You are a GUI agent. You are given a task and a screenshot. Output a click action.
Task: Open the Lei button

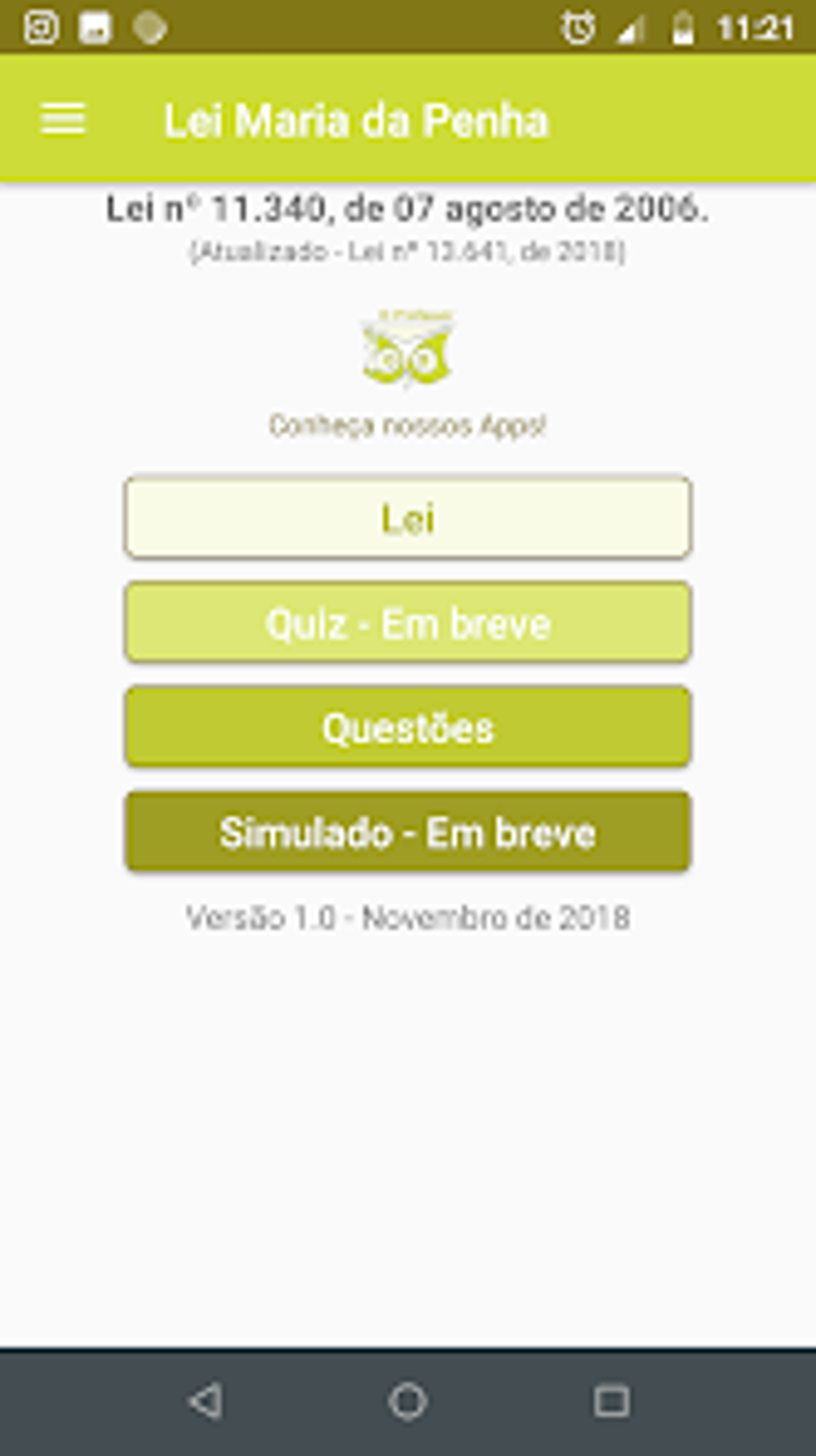pos(407,517)
